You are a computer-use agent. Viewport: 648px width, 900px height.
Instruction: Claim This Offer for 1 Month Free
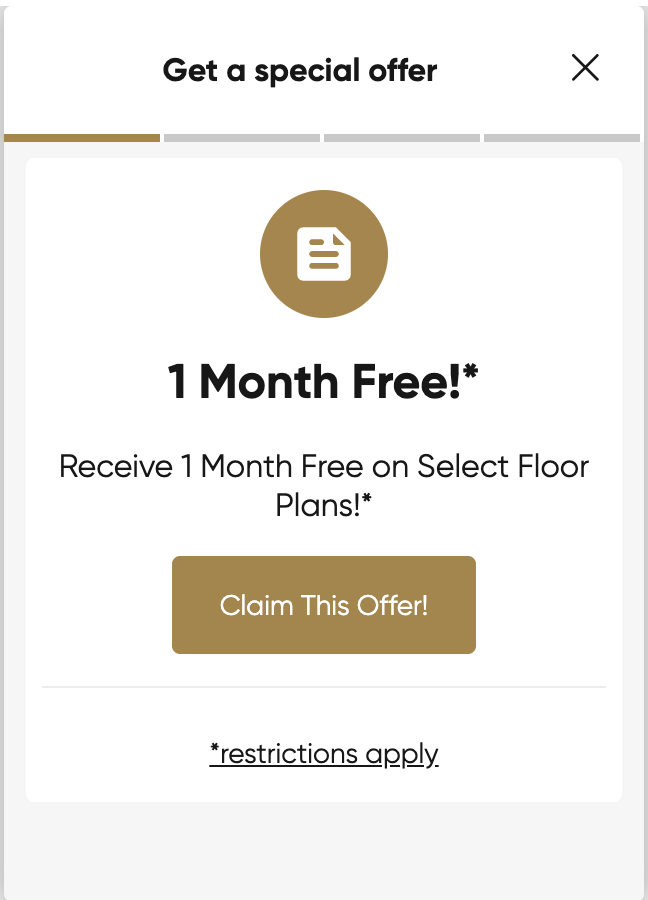click(324, 605)
